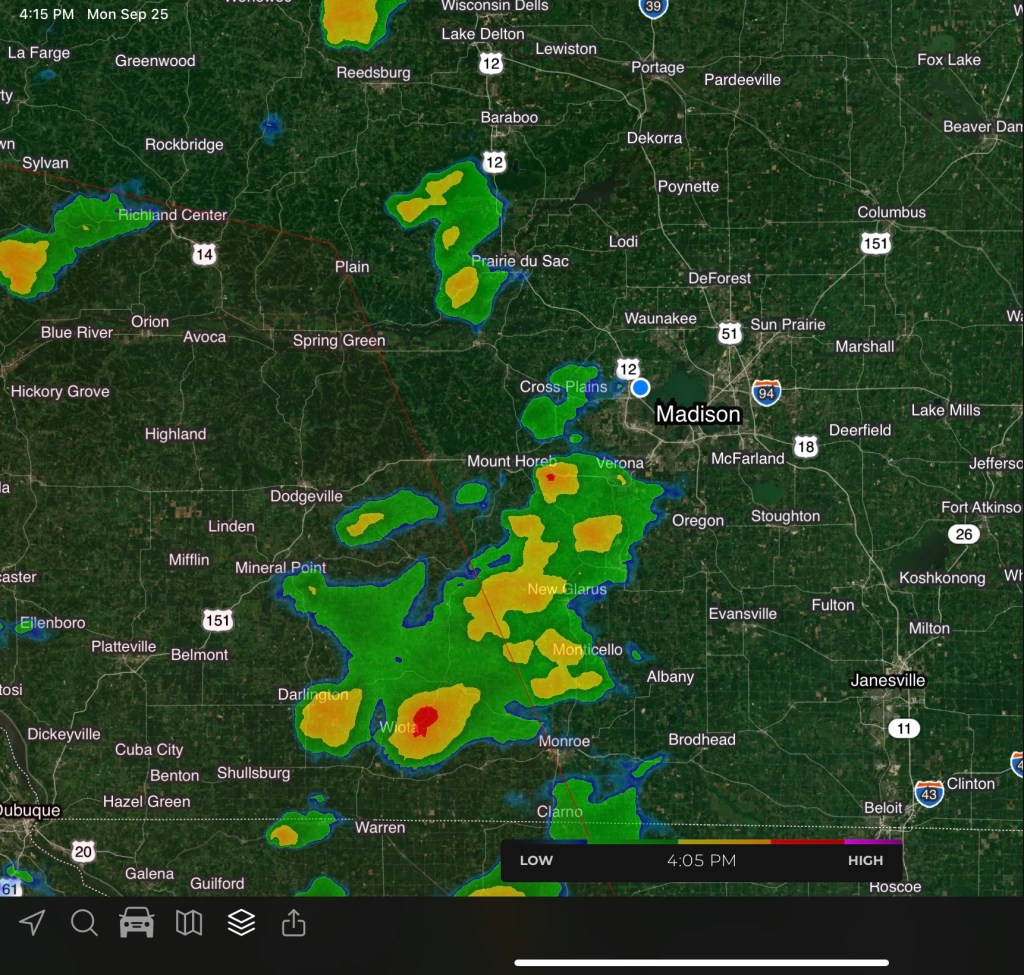Viewport: 1024px width, 975px height.
Task: Open the map layers stack icon
Action: 241,922
